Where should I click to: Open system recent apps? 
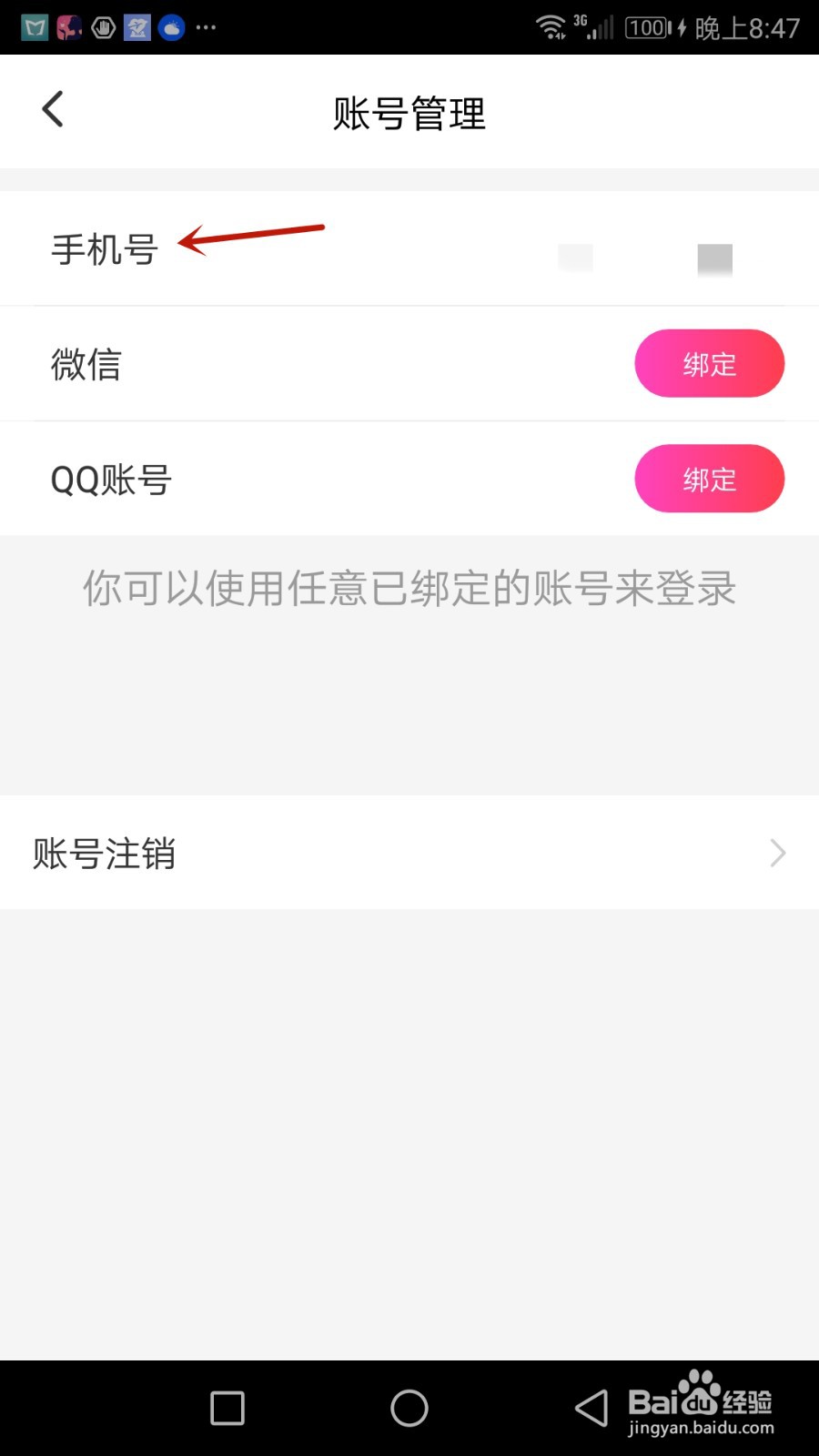coord(227,1408)
